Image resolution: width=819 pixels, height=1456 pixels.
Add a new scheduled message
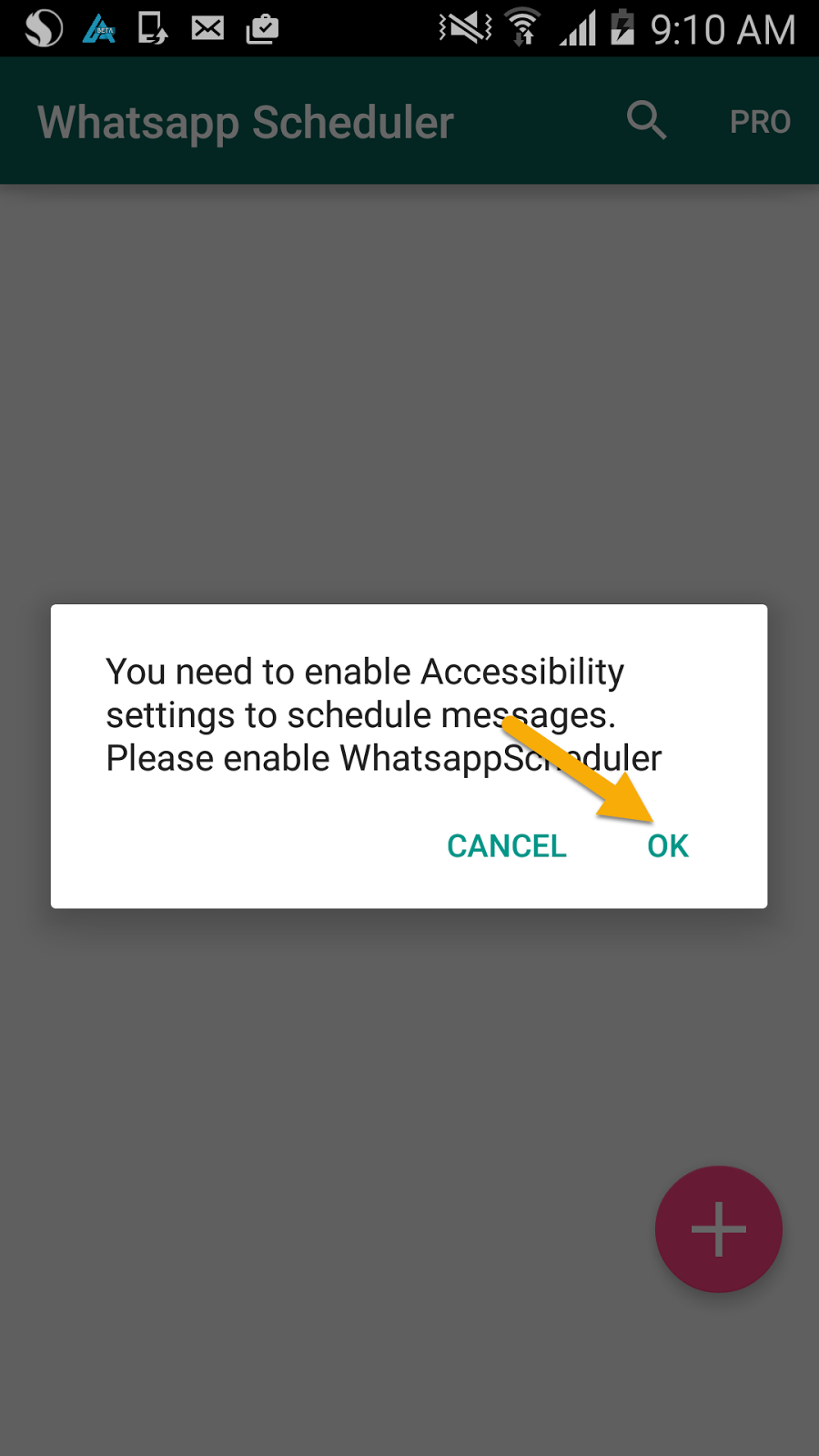[718, 1228]
